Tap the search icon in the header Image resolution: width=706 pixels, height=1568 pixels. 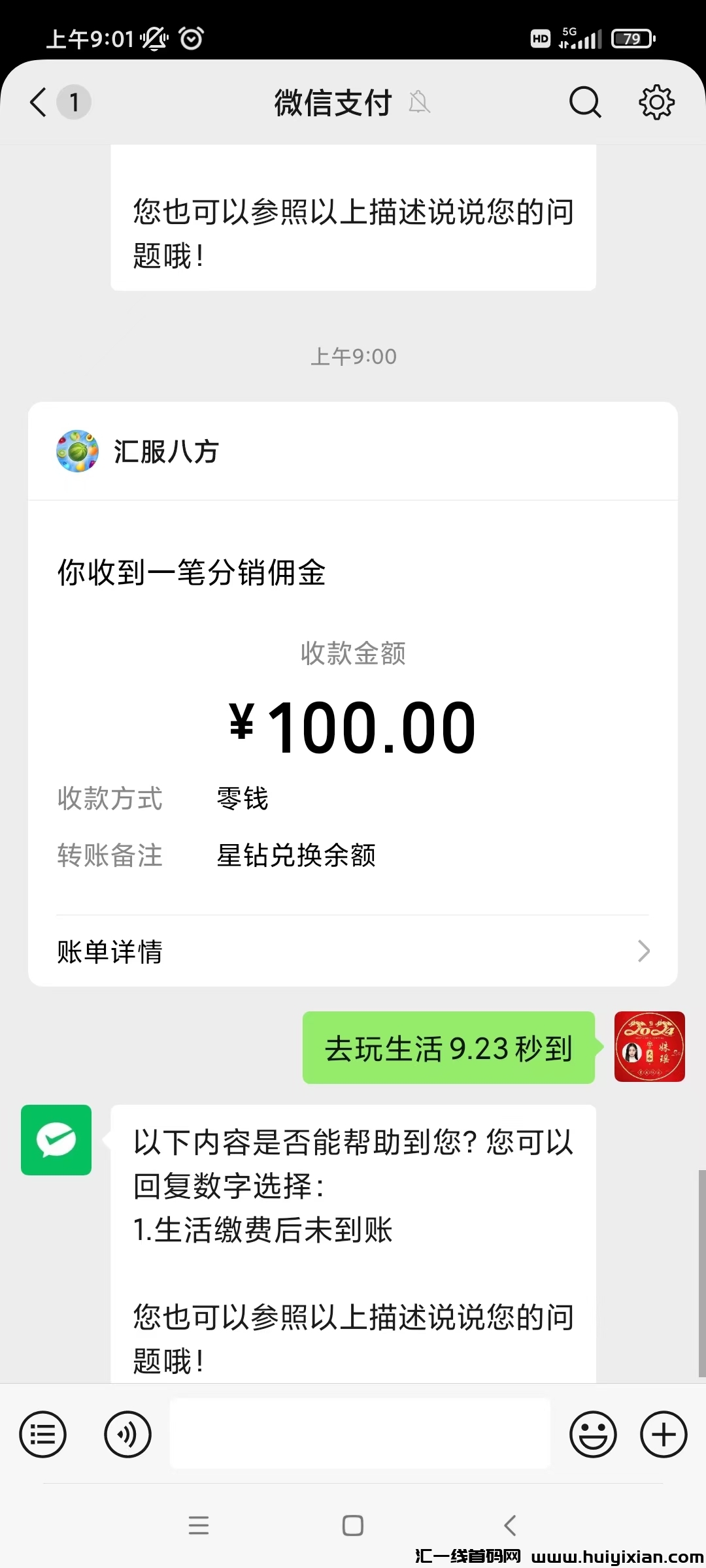coord(585,103)
